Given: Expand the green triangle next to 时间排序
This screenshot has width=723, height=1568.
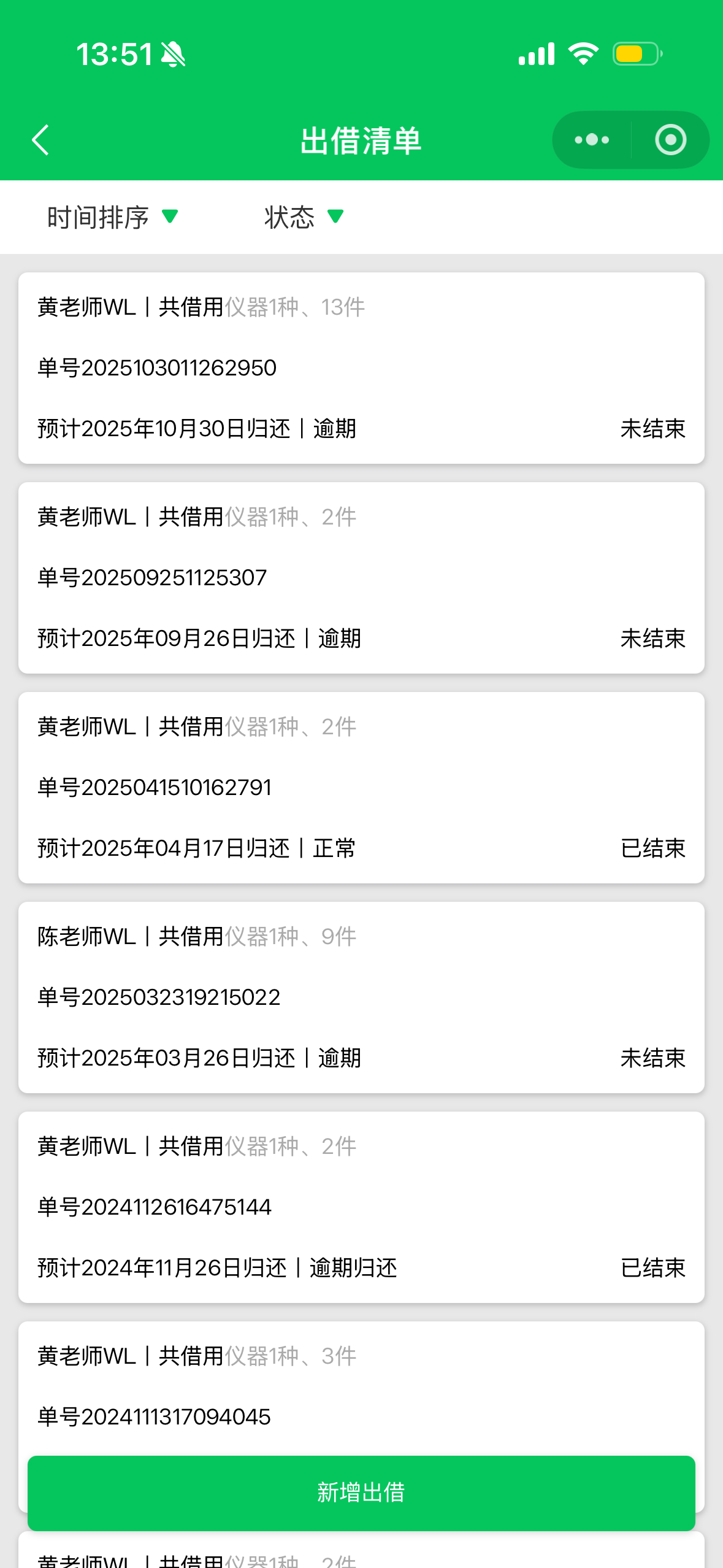Looking at the screenshot, I should pyautogui.click(x=170, y=218).
